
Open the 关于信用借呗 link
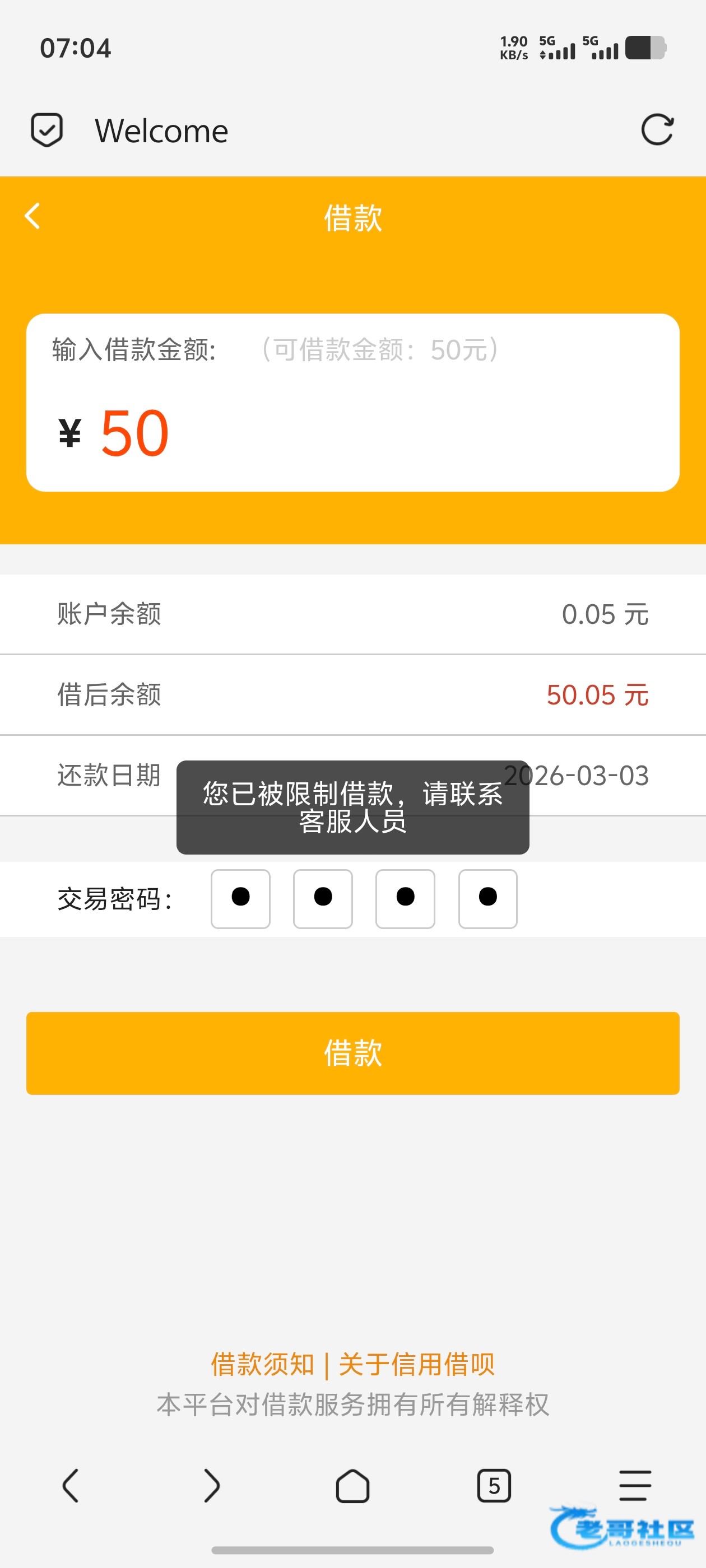(x=417, y=1364)
